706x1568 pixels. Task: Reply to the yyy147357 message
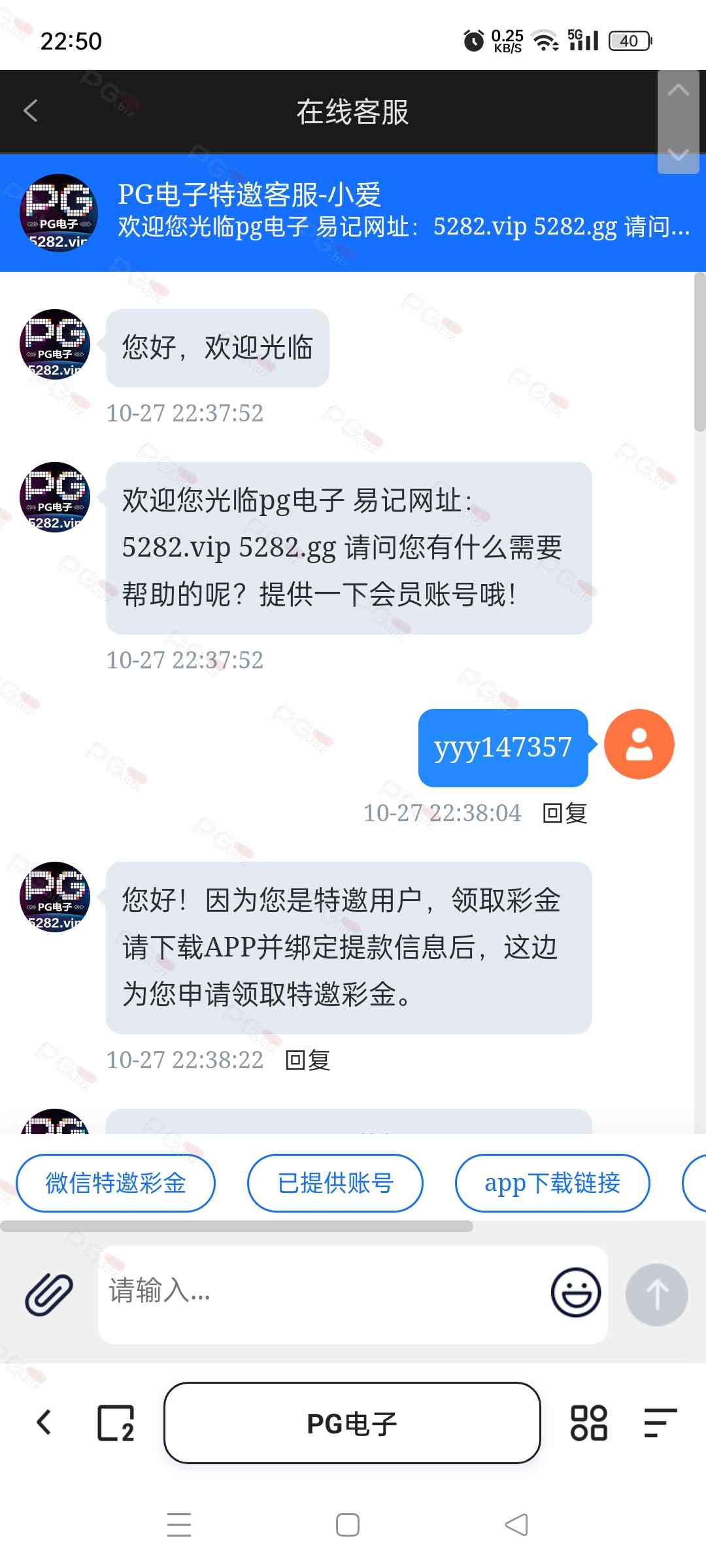click(565, 813)
